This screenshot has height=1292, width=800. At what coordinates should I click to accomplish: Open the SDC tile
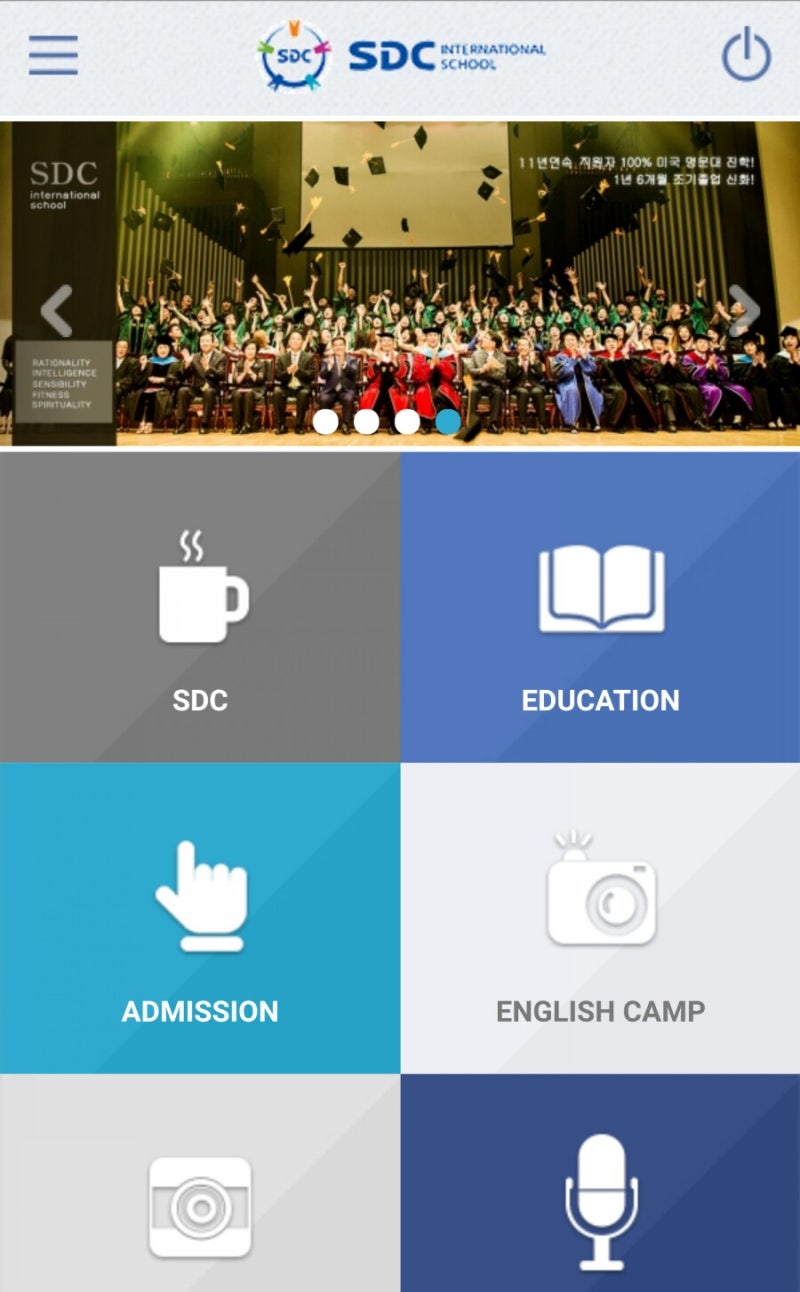click(x=200, y=607)
